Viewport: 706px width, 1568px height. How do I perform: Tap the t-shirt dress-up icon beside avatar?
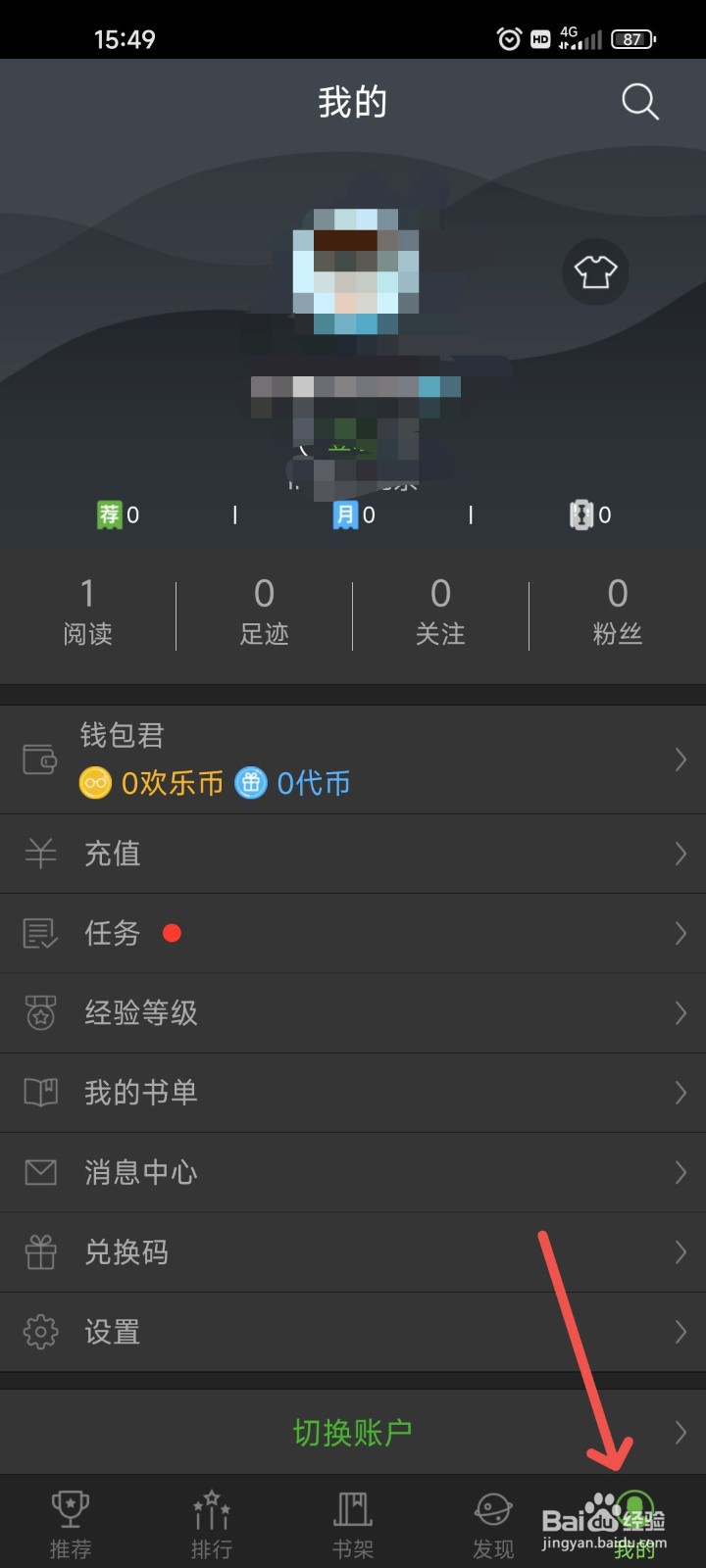tap(594, 272)
